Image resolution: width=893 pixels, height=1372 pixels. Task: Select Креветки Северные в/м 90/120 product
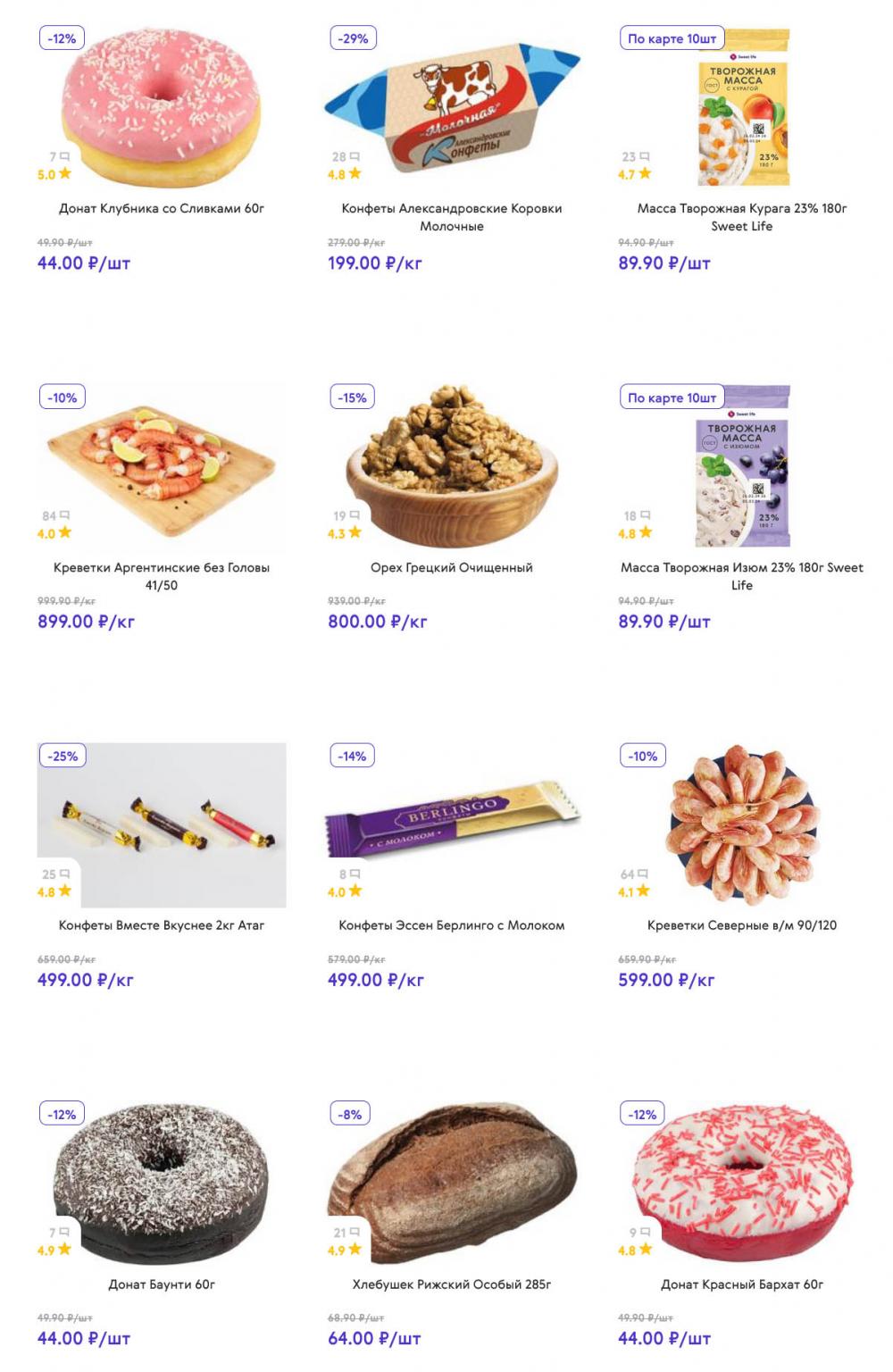[x=741, y=925]
